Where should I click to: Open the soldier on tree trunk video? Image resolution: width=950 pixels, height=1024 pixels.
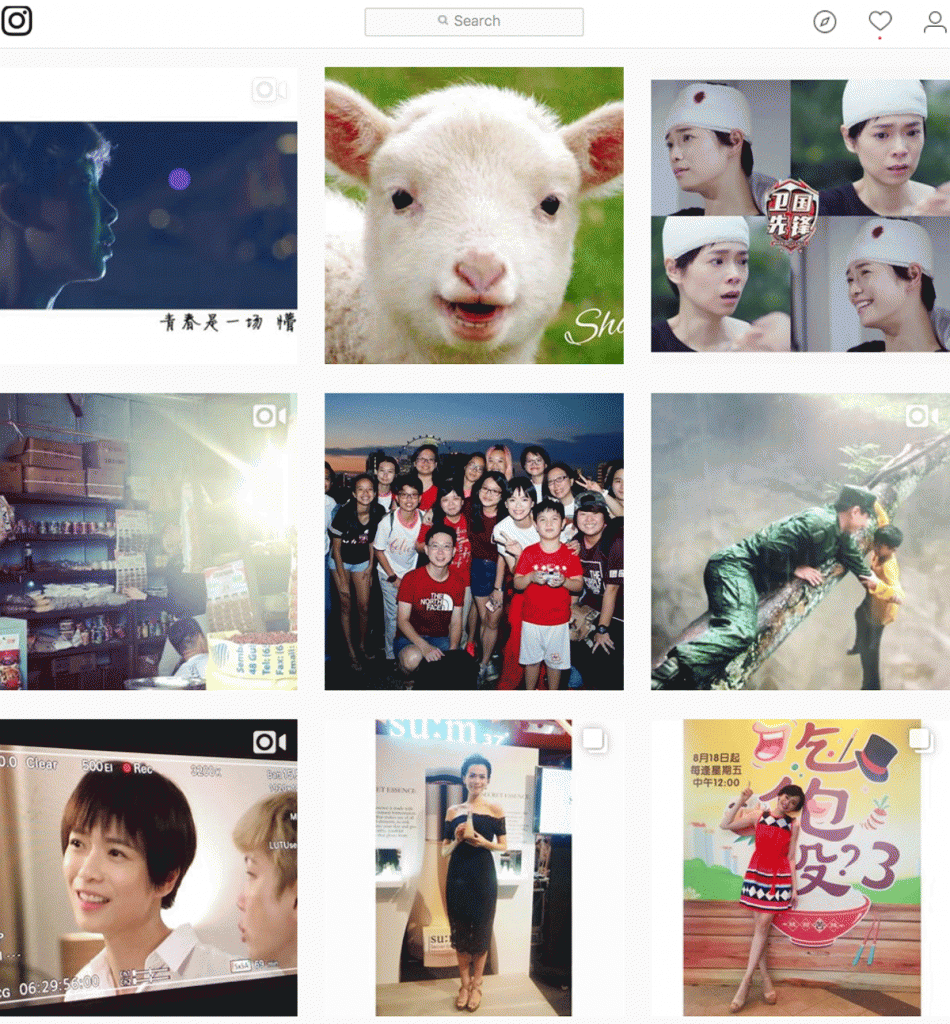800,541
